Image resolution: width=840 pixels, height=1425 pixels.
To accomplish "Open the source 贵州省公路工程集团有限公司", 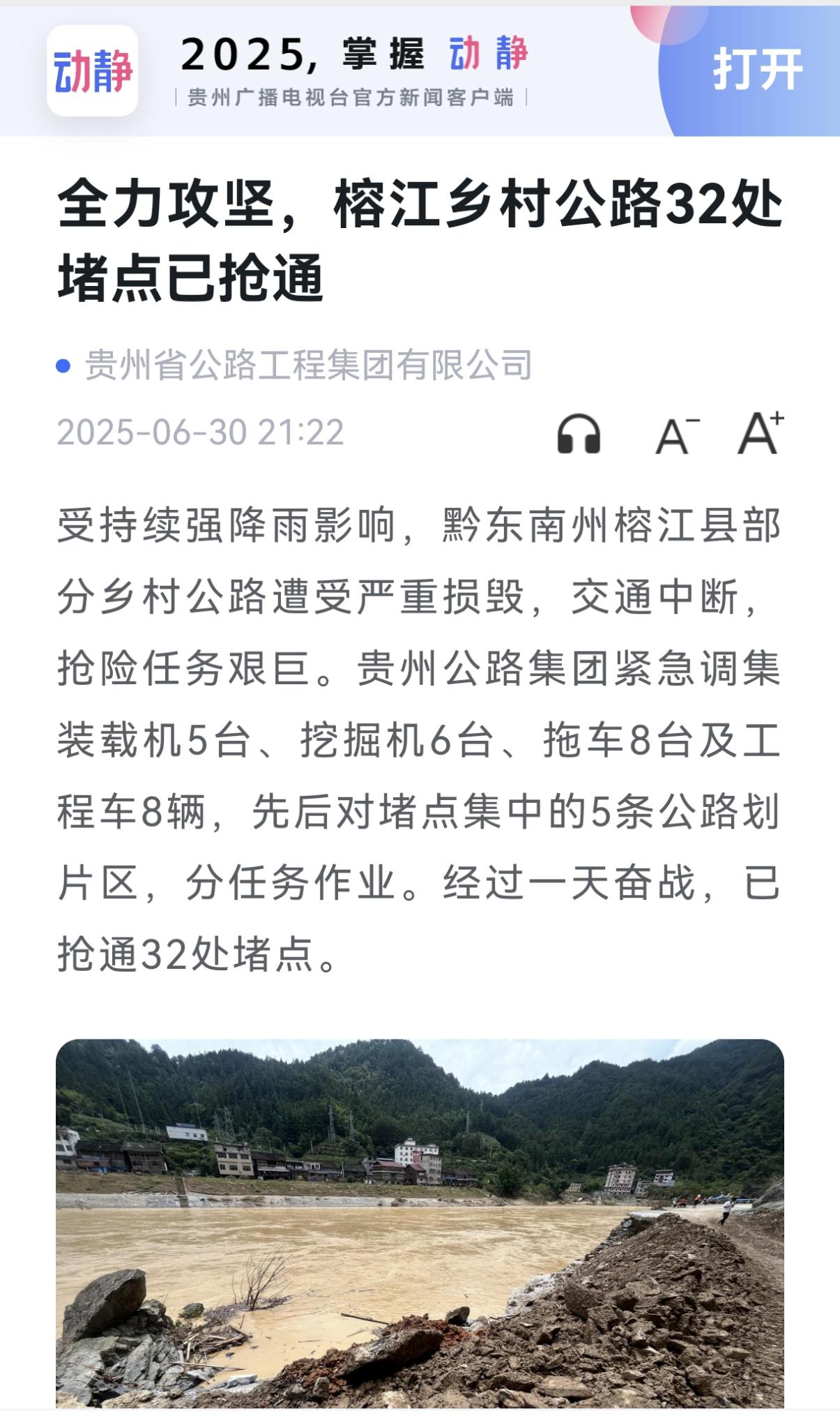I will pyautogui.click(x=308, y=365).
